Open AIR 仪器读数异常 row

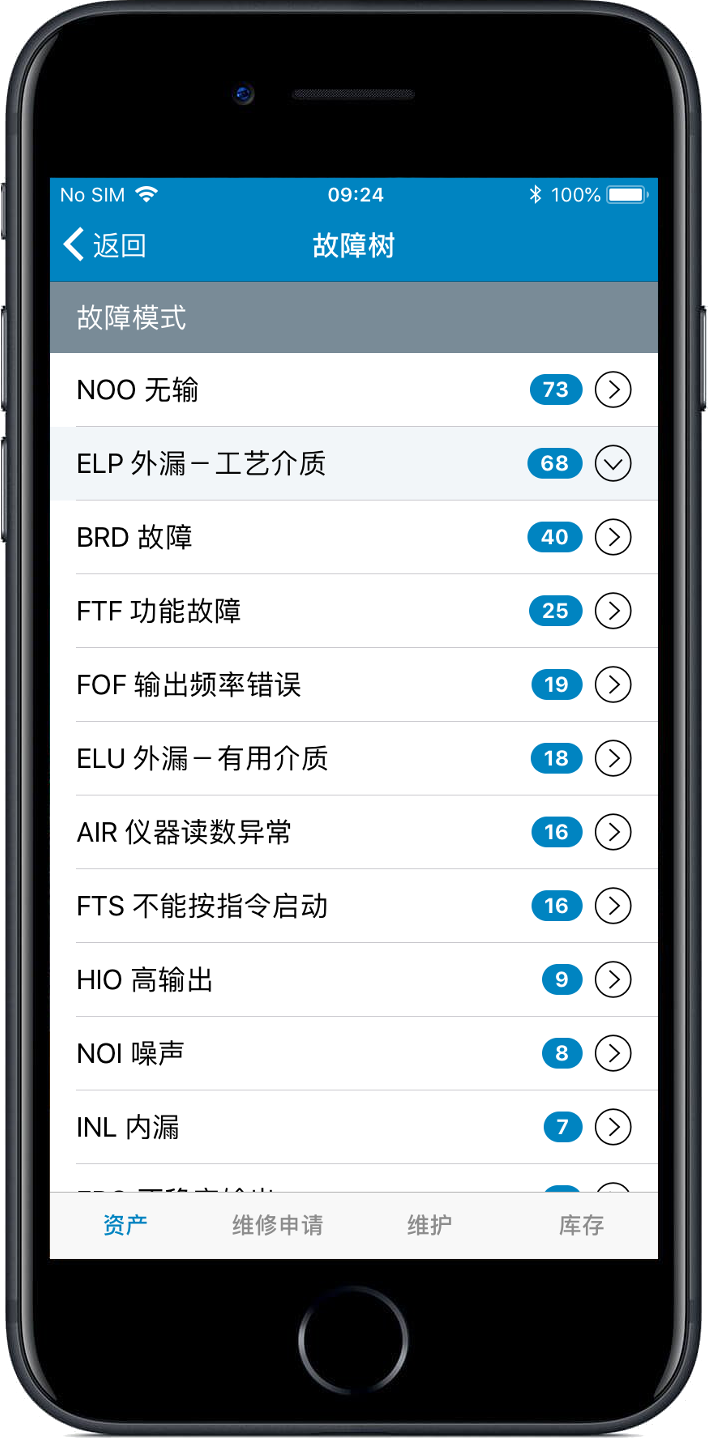(354, 832)
